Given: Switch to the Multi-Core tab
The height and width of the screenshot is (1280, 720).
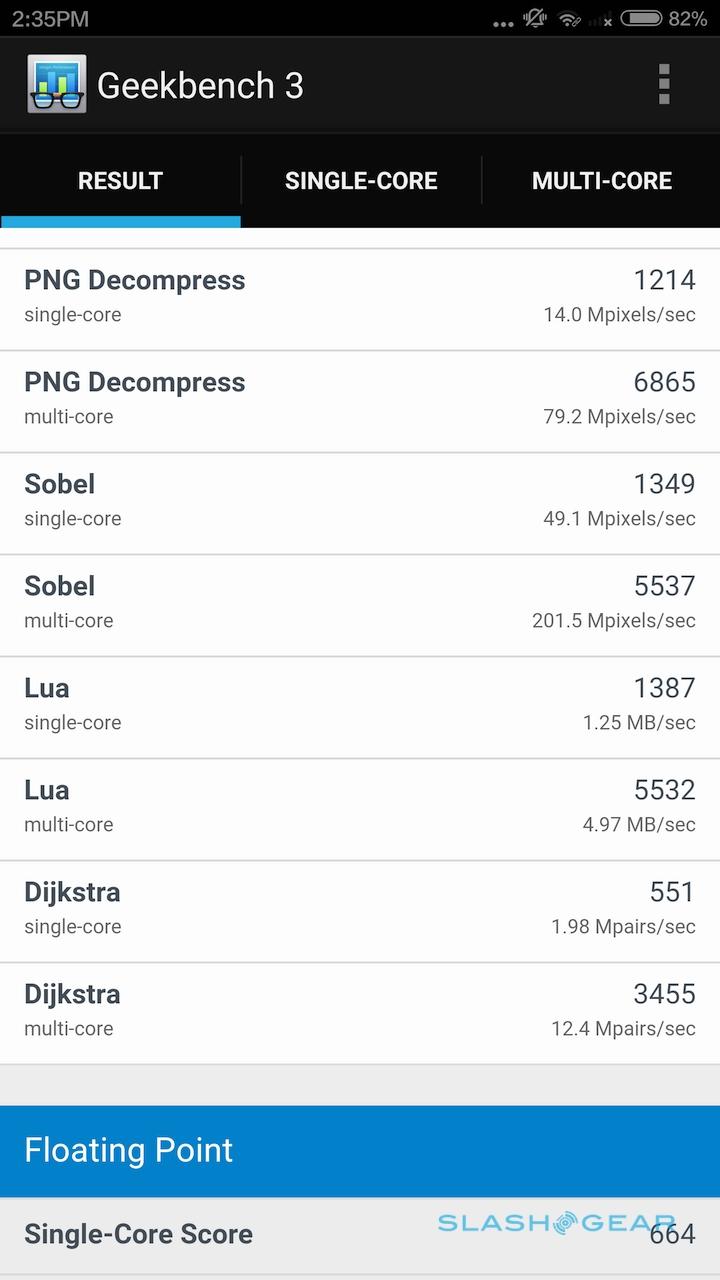Looking at the screenshot, I should (601, 181).
